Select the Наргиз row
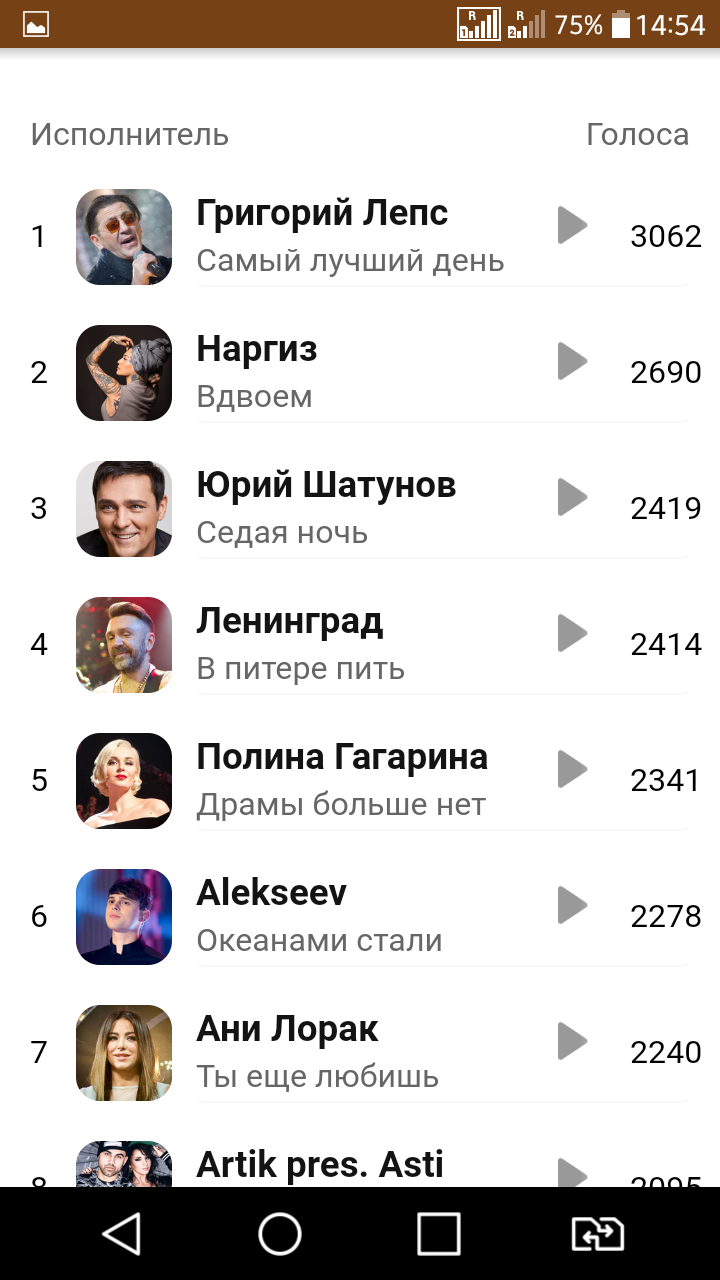 tap(257, 350)
